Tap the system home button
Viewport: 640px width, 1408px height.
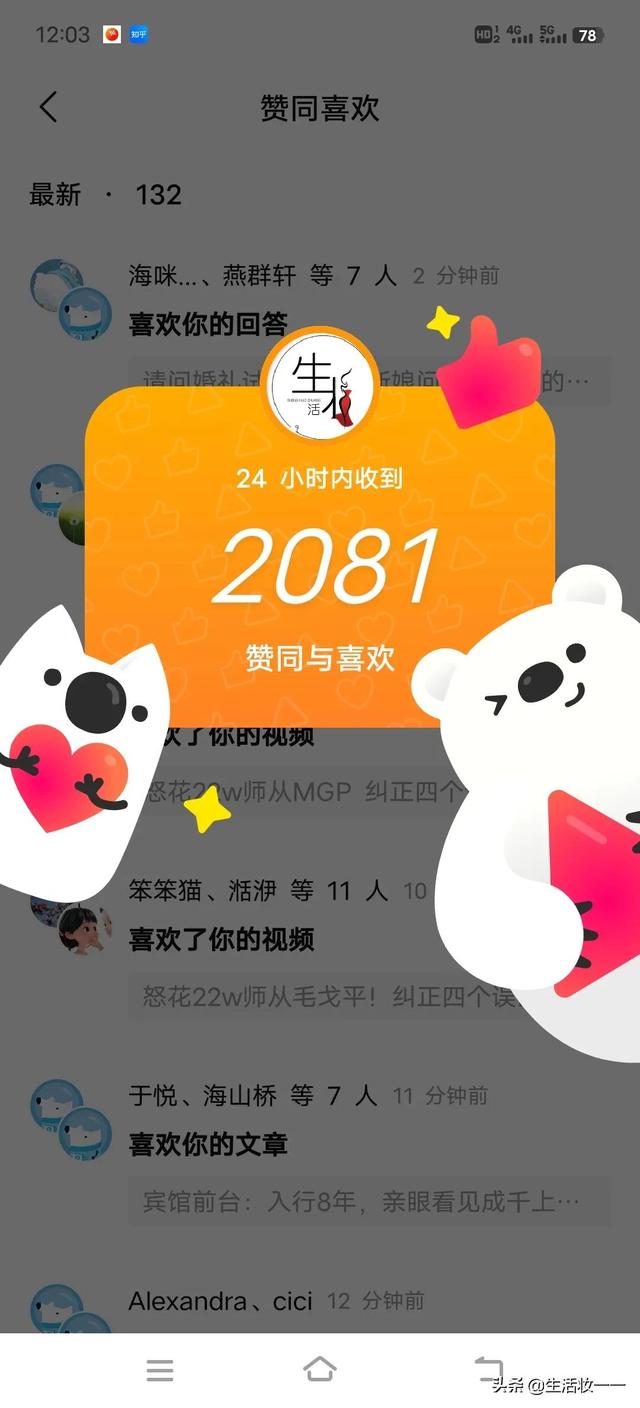tap(320, 1369)
